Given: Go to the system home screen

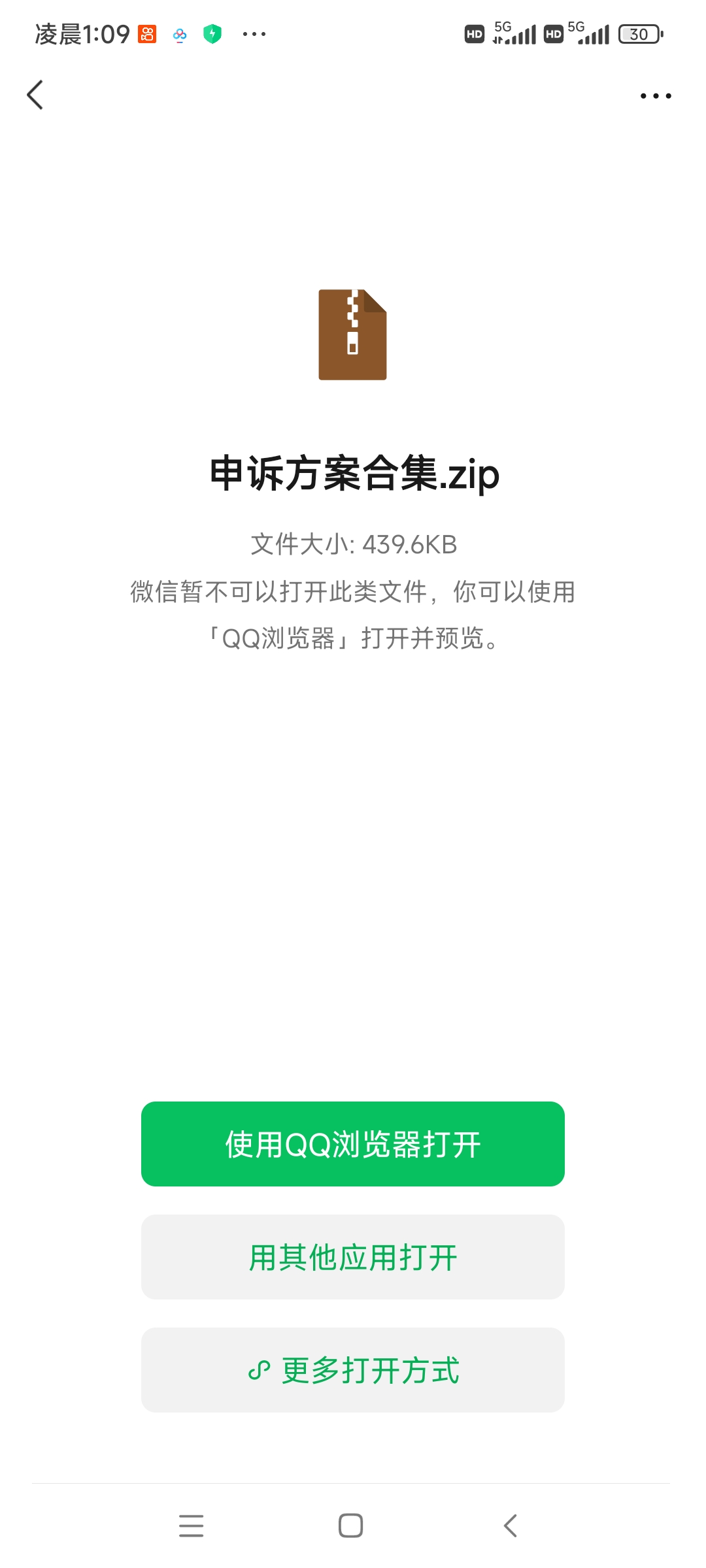Looking at the screenshot, I should (x=351, y=1526).
